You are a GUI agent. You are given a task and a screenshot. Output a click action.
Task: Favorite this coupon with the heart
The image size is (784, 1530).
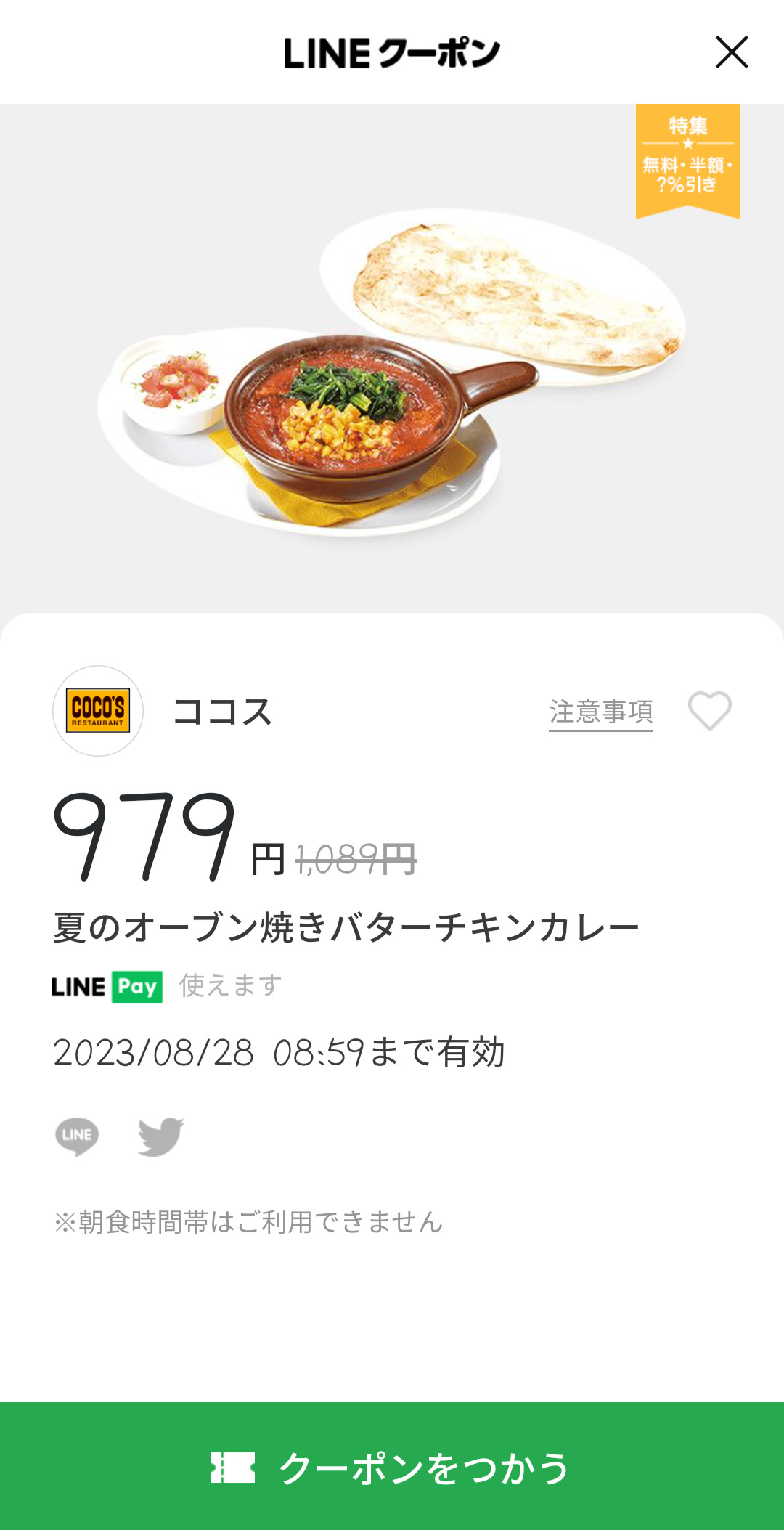click(x=709, y=710)
